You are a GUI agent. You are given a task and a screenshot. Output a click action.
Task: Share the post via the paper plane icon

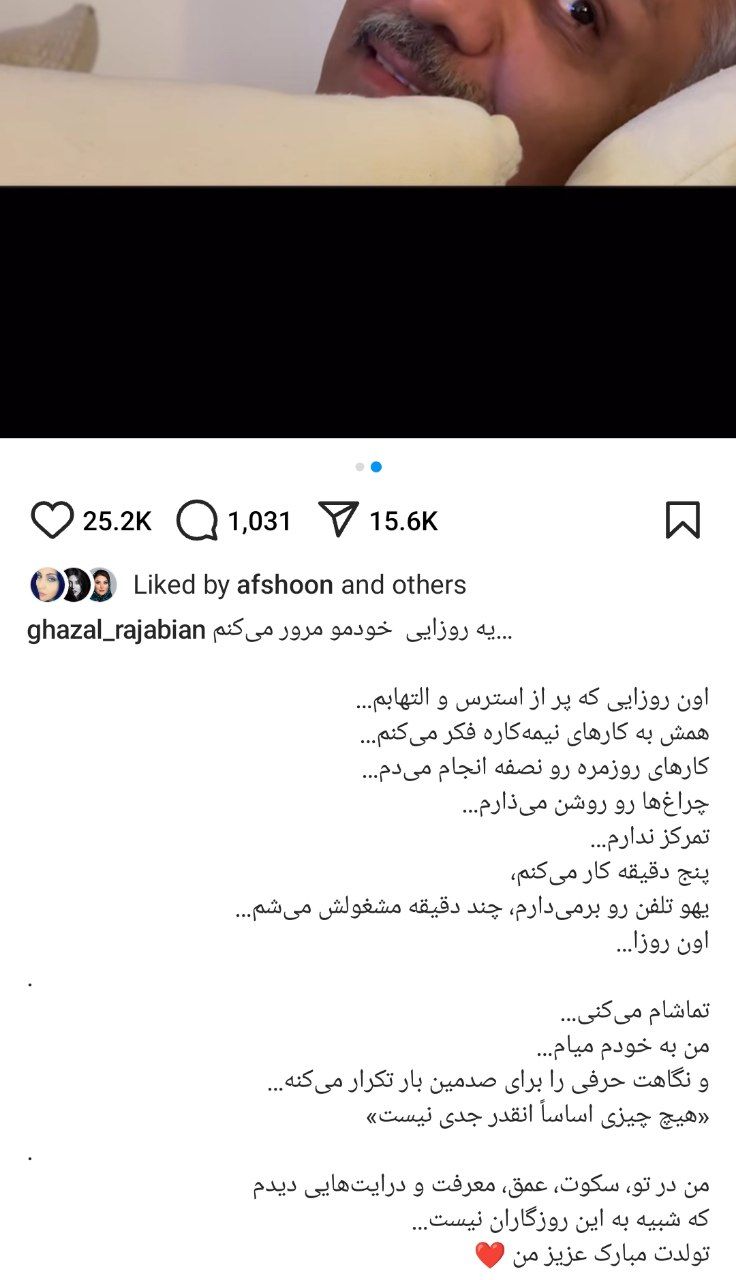(x=339, y=520)
